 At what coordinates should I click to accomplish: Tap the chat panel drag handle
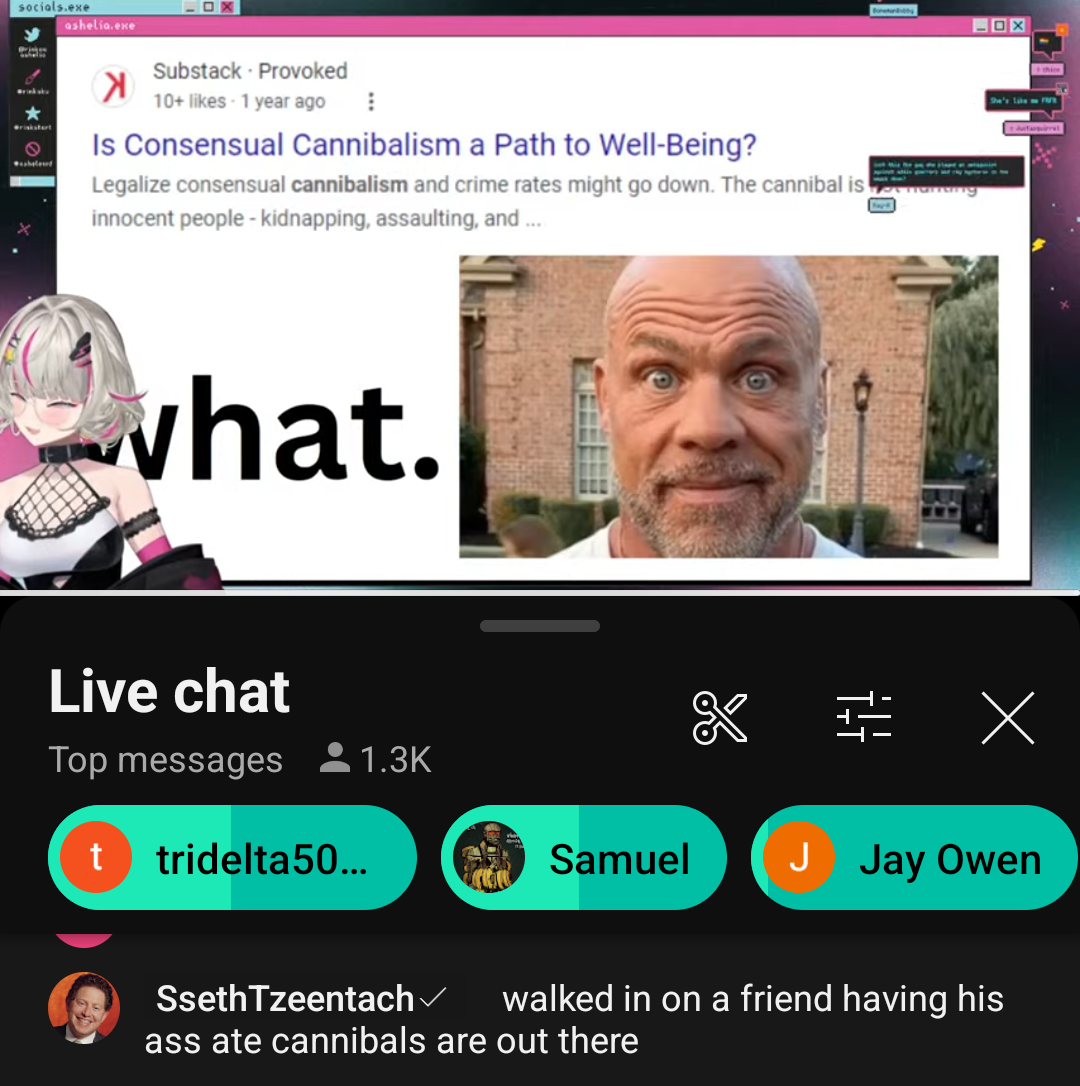(540, 626)
